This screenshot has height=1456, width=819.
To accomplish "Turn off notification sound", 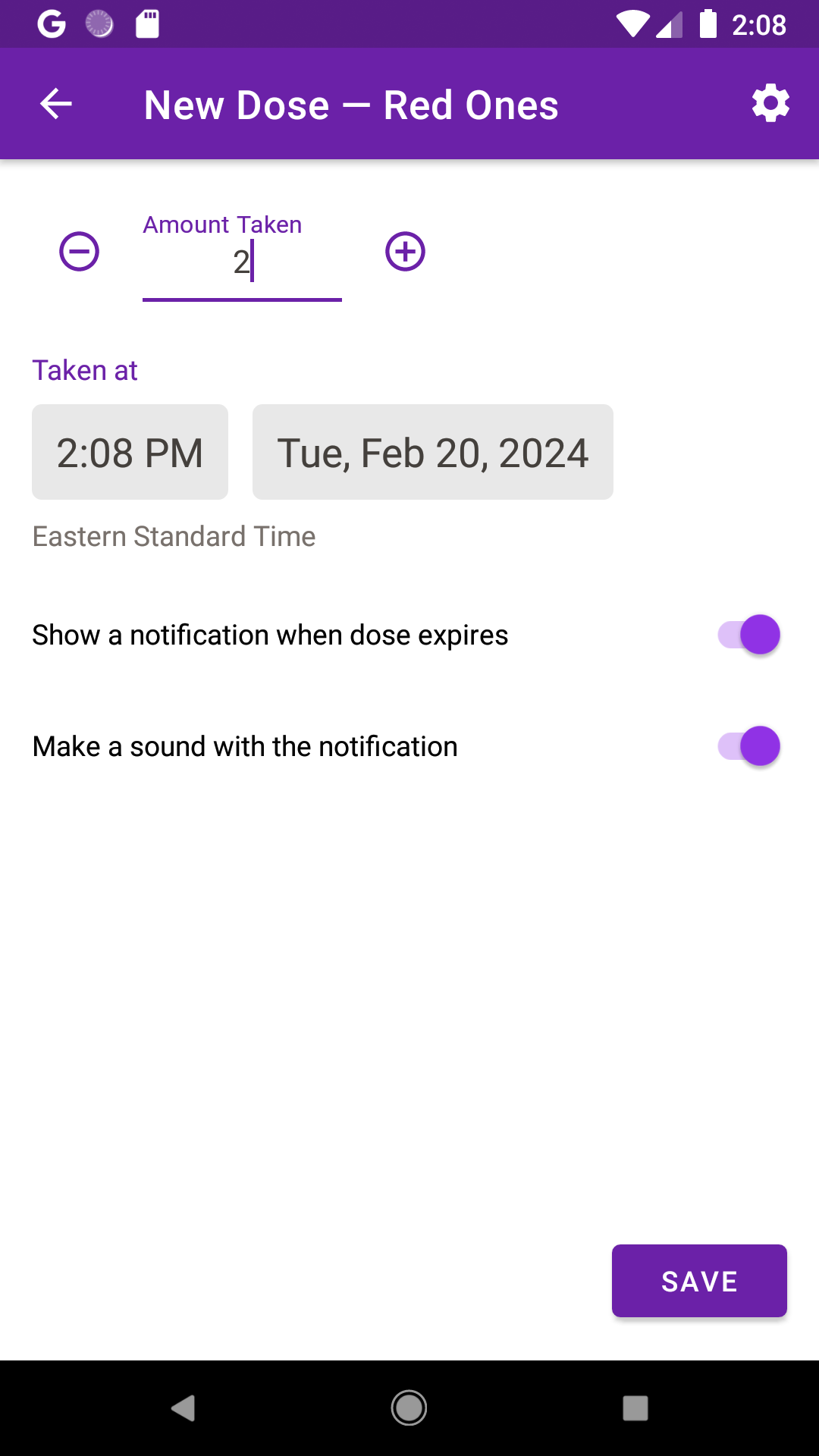I will point(748,746).
